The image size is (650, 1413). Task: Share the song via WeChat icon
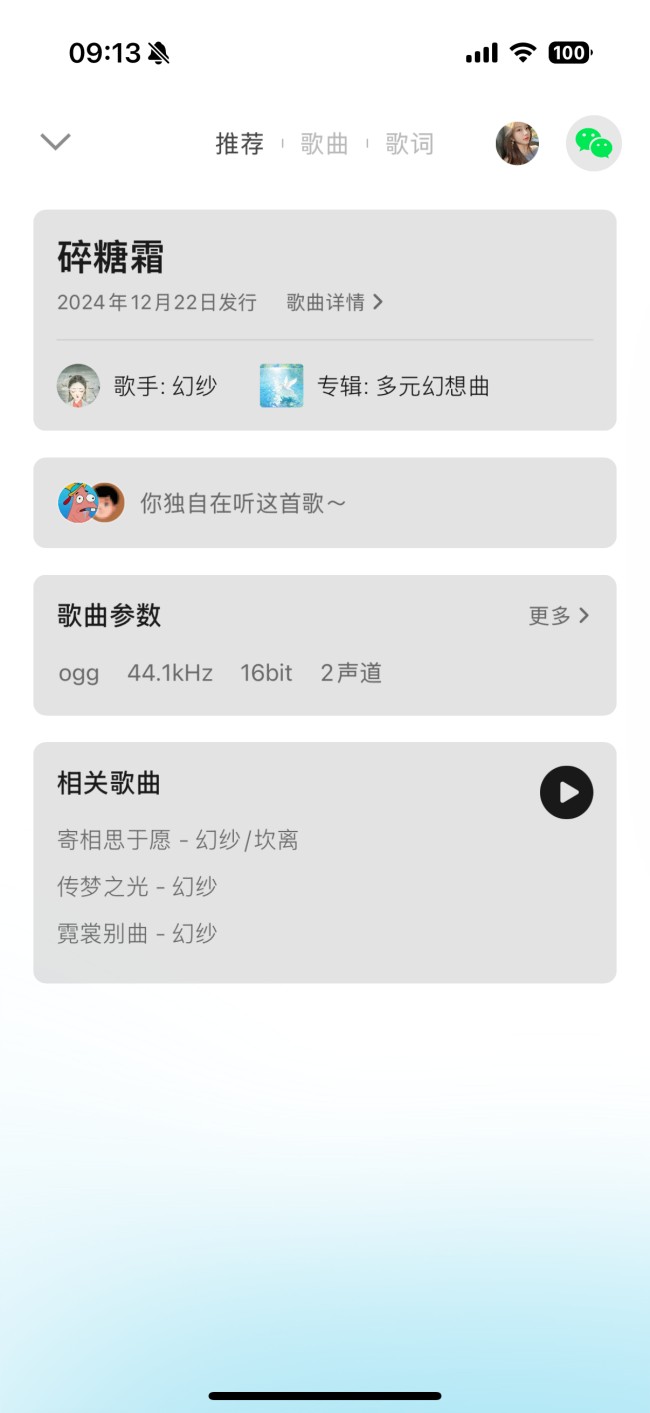click(x=594, y=144)
